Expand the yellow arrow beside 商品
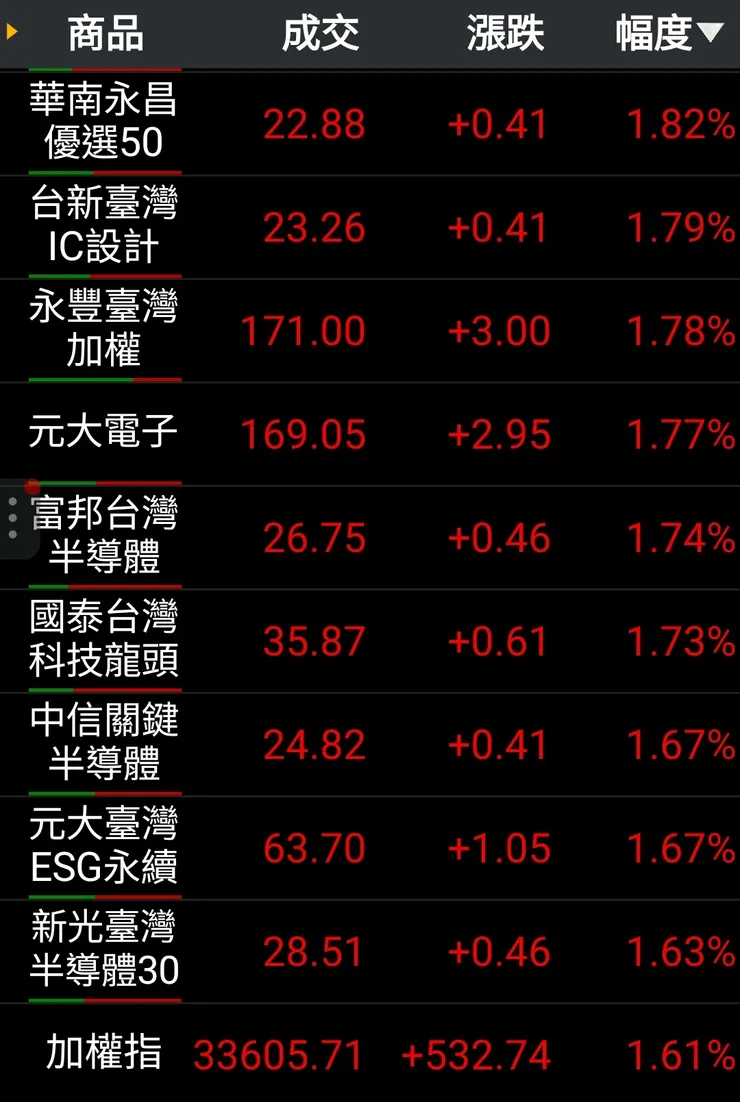 point(12,33)
